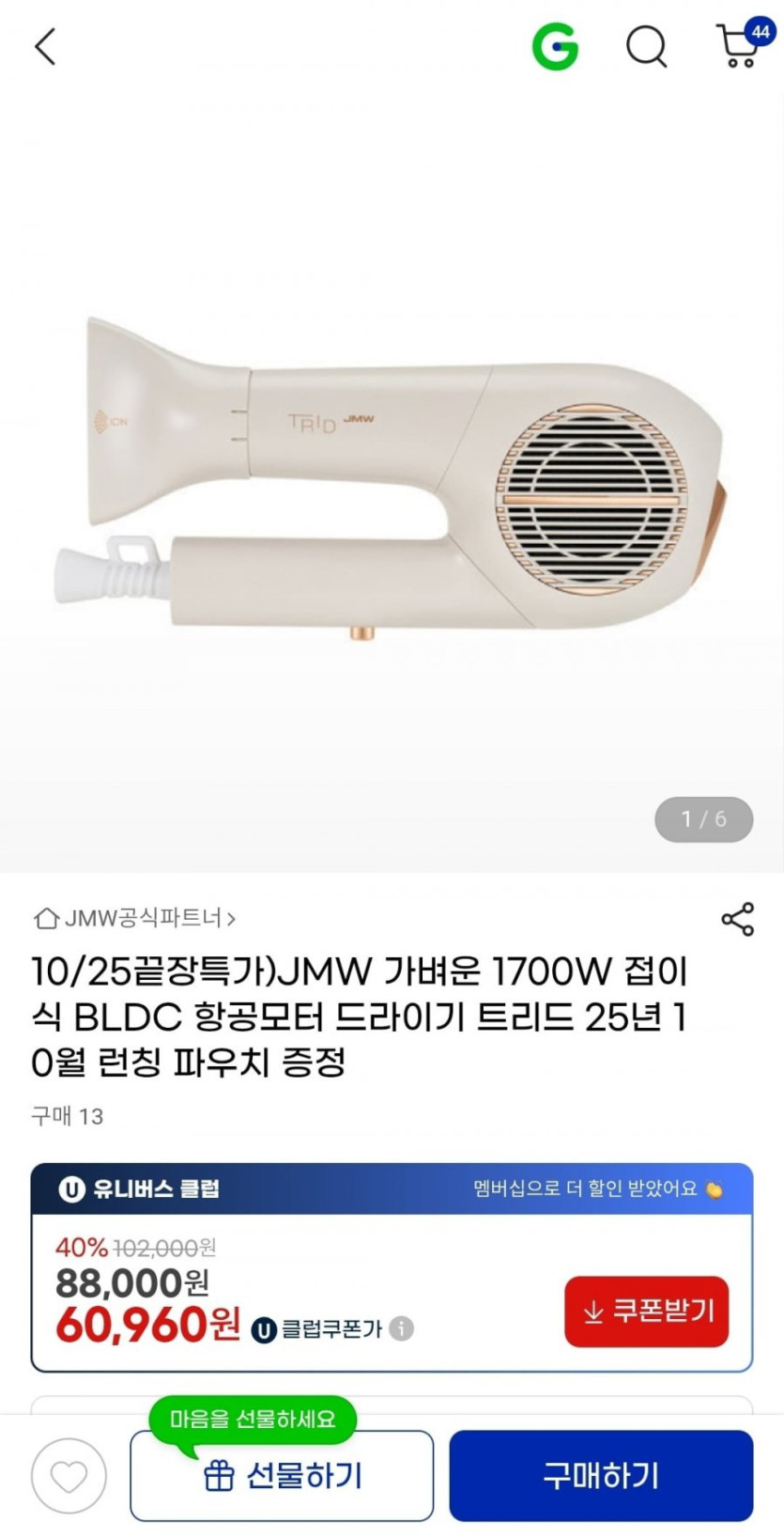784x1537 pixels.
Task: Tap the 쿠폰받기 coupon button
Action: [x=646, y=1311]
